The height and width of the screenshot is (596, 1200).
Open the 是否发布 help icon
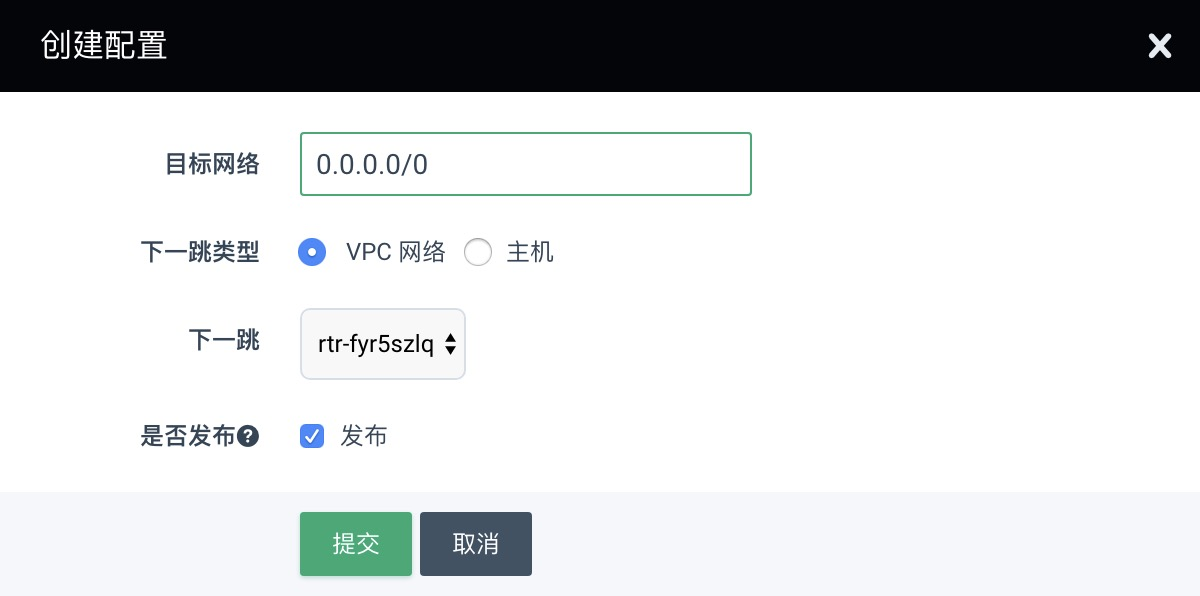coord(248,436)
